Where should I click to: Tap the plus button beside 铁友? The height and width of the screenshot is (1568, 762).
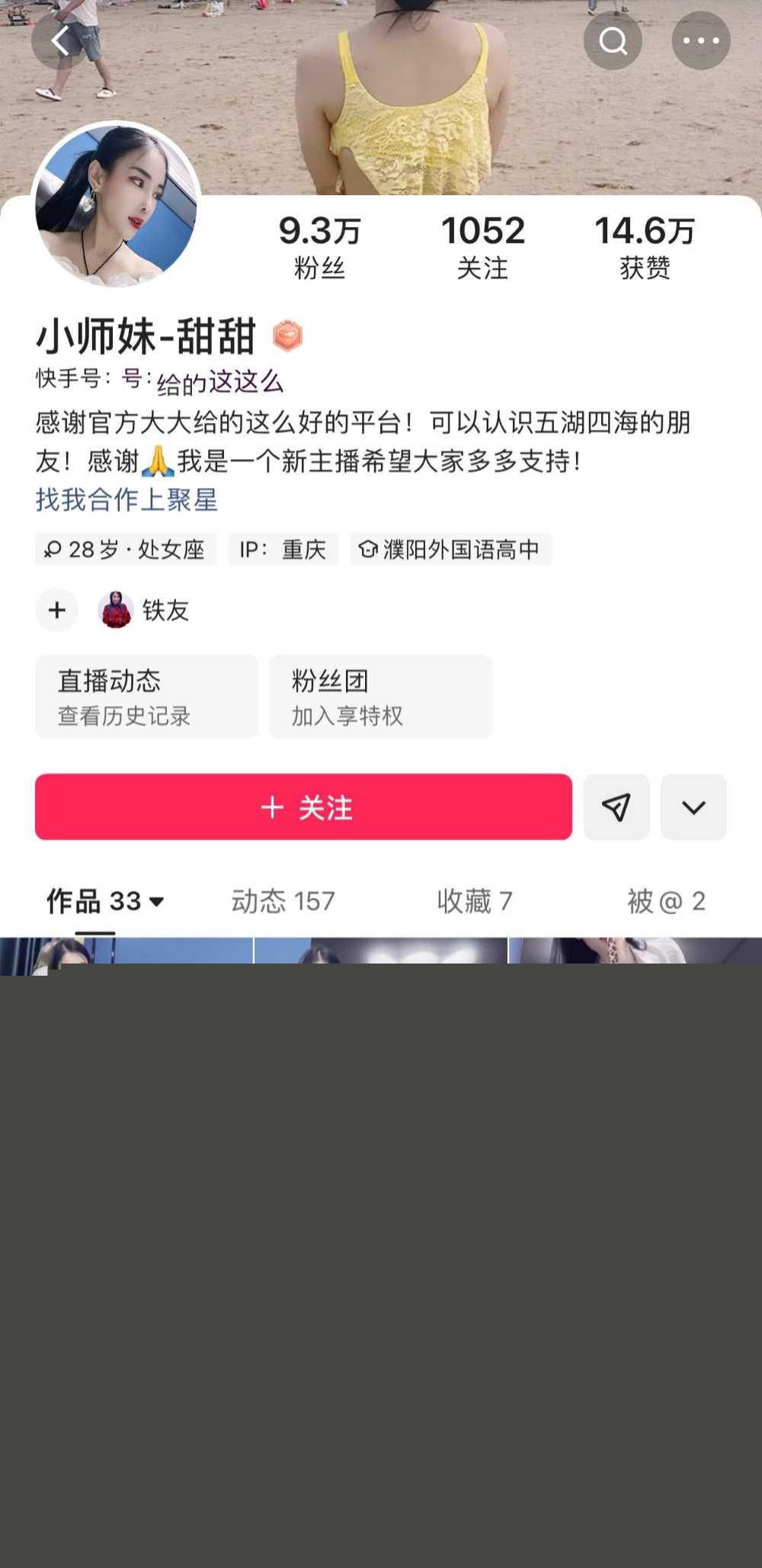pyautogui.click(x=57, y=610)
